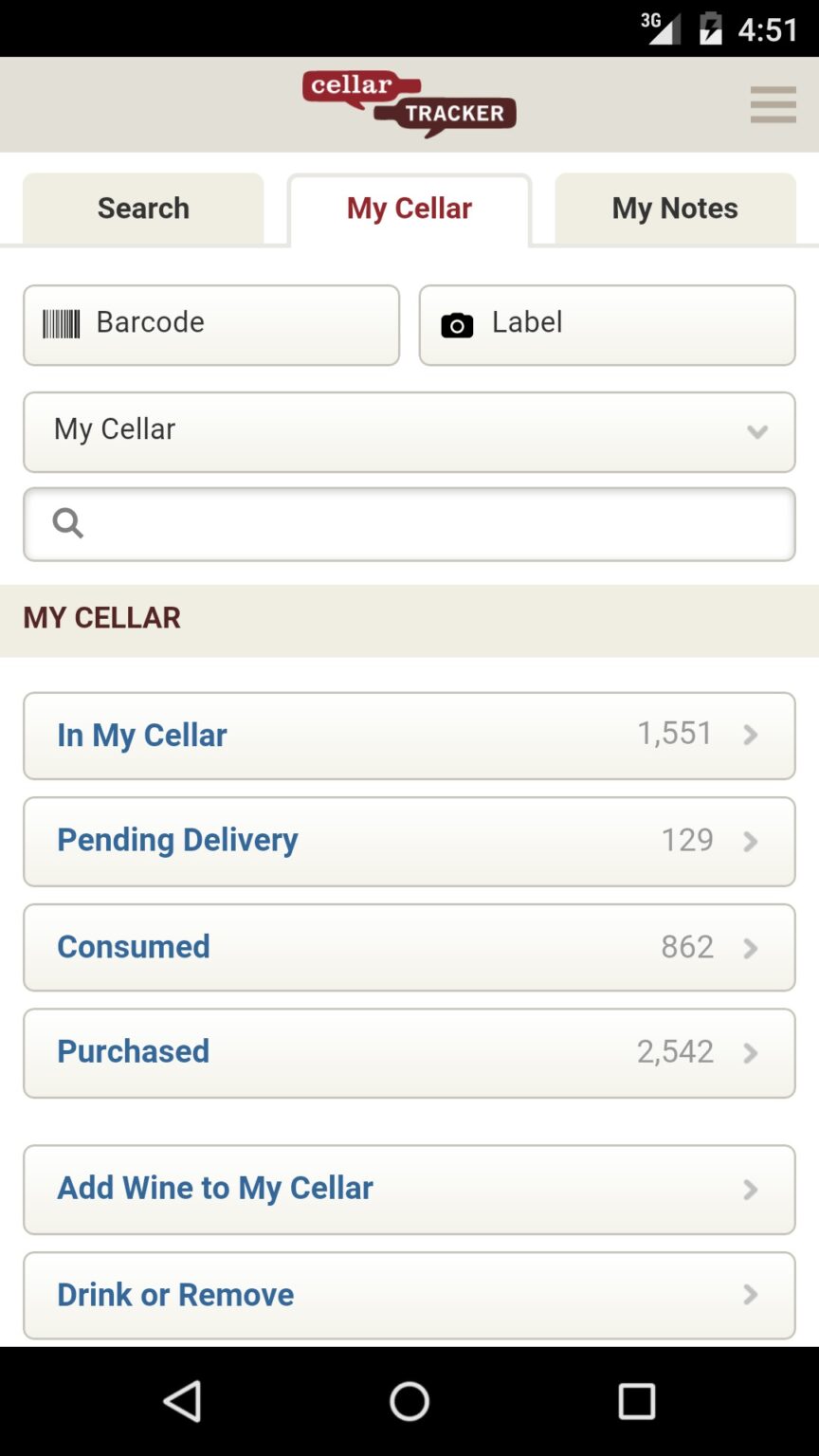Tap the camera icon to scan a Label
Screen dimensions: 819x1456
(458, 325)
